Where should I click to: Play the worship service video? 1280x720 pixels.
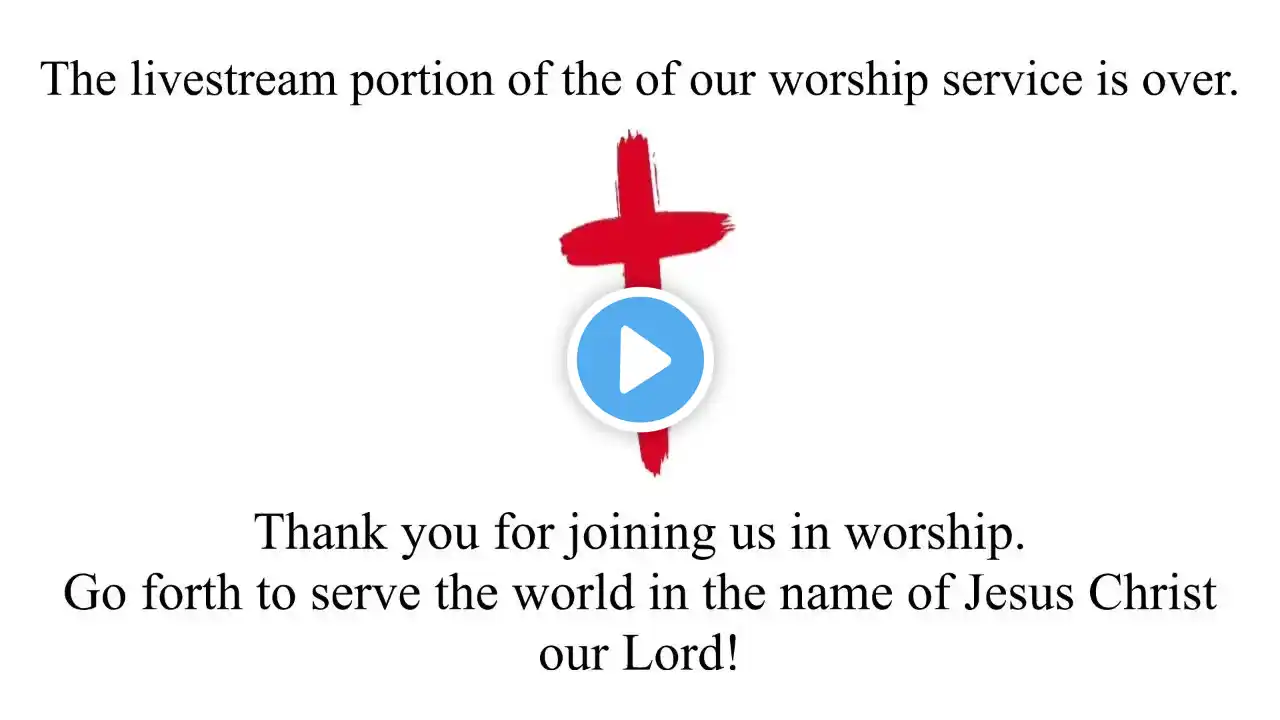(x=640, y=359)
